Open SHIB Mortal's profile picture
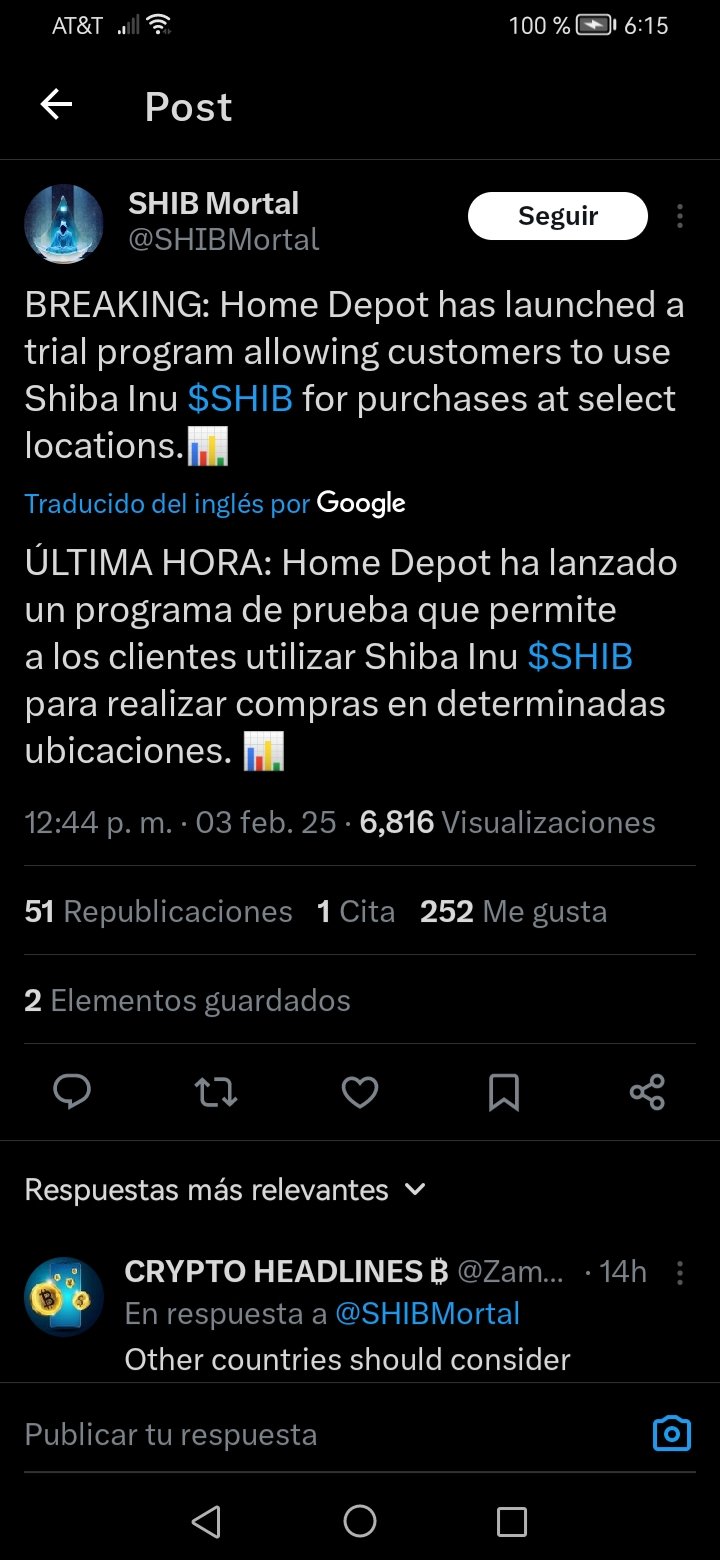The height and width of the screenshot is (1560, 720). 64,224
